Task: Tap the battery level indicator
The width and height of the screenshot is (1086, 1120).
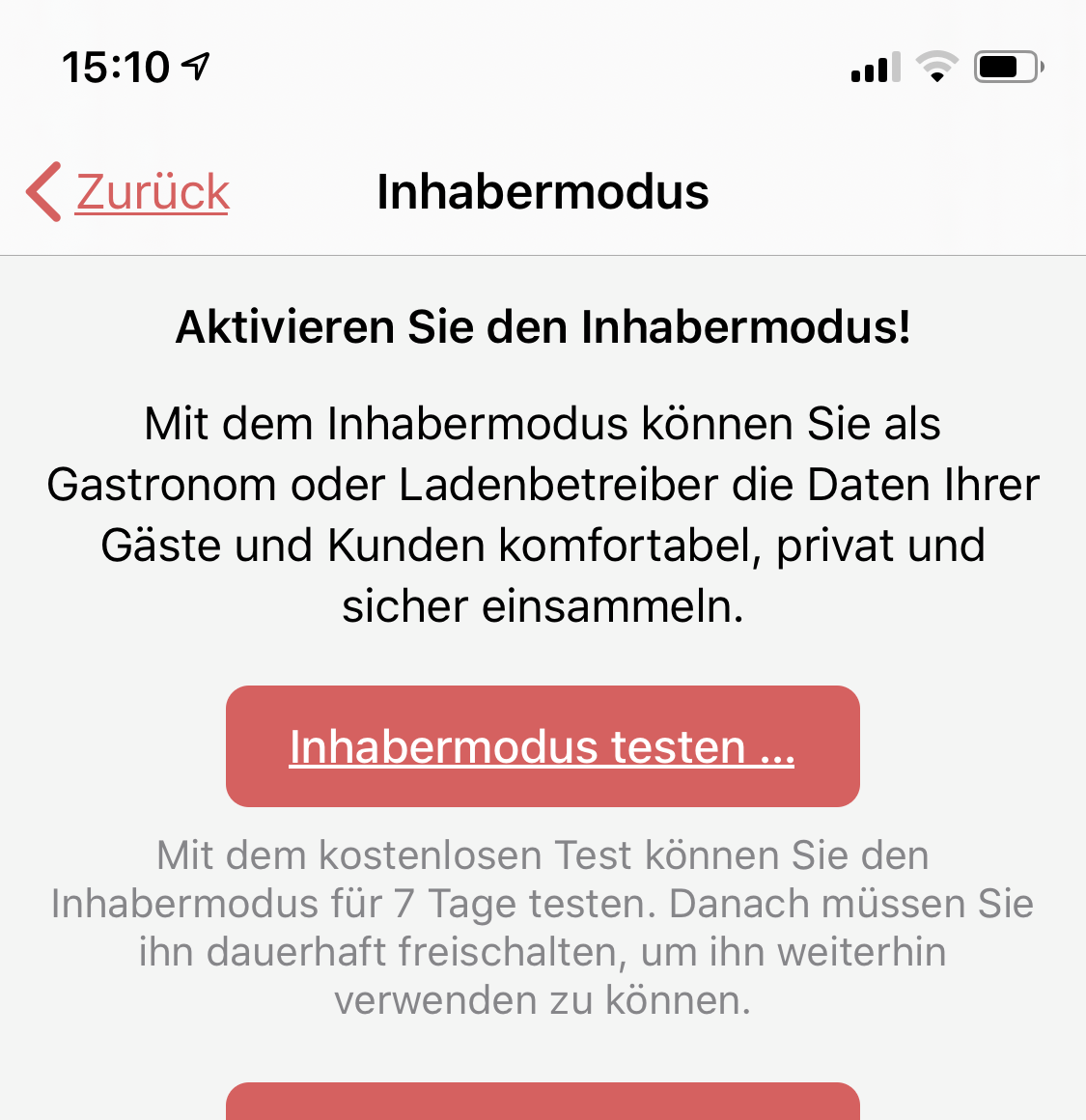Action: pyautogui.click(x=1007, y=66)
